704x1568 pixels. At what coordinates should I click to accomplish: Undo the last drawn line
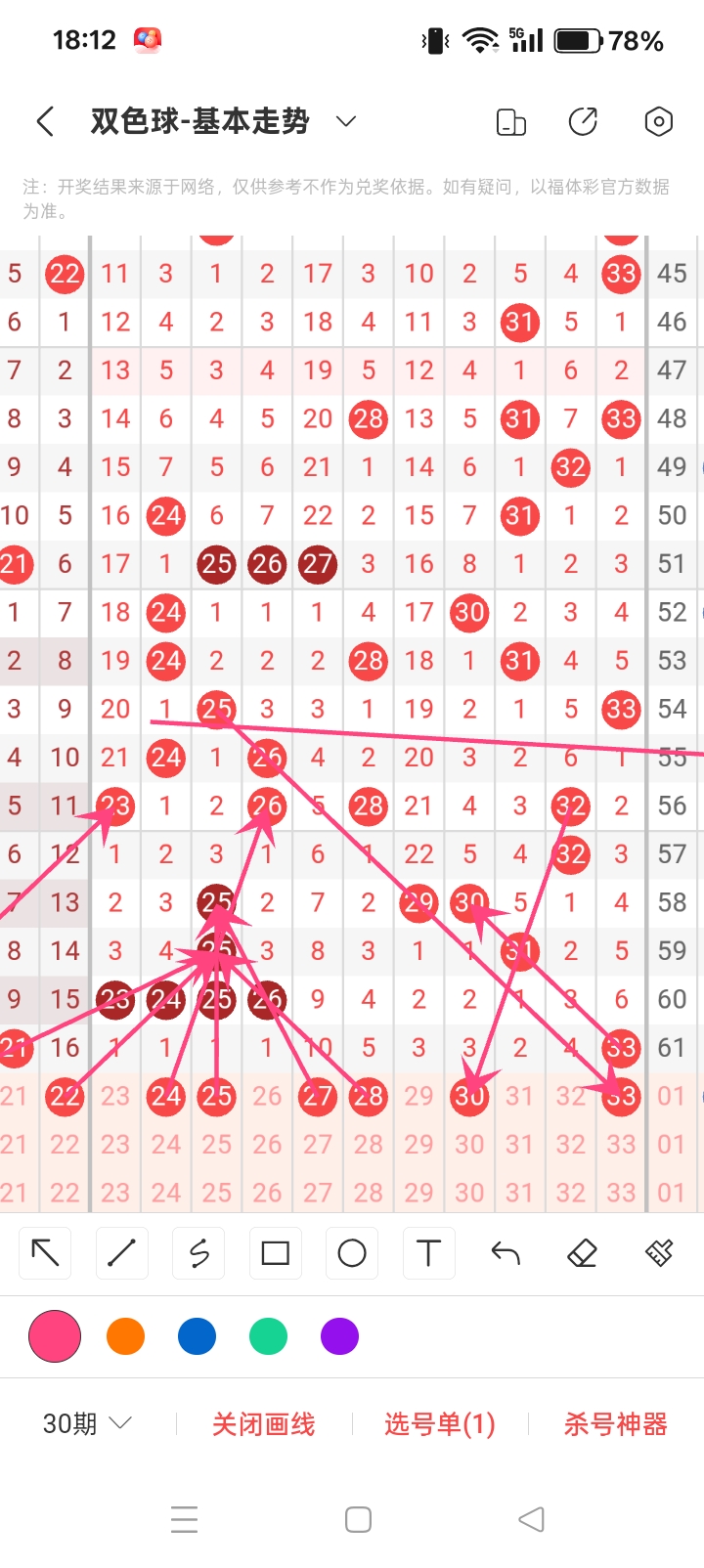[505, 1252]
